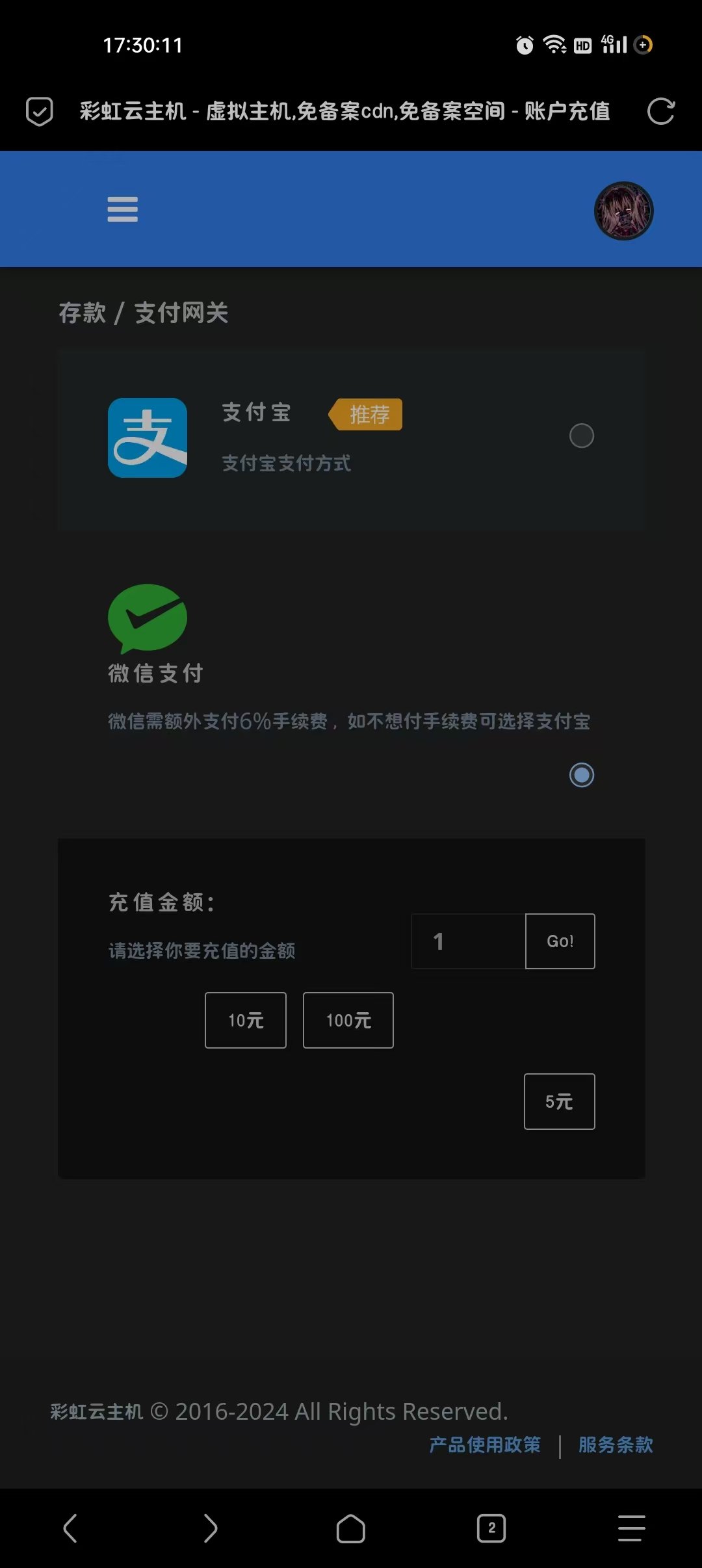Tap the site security shield icon
Screen dimensions: 702x1568
click(x=39, y=111)
